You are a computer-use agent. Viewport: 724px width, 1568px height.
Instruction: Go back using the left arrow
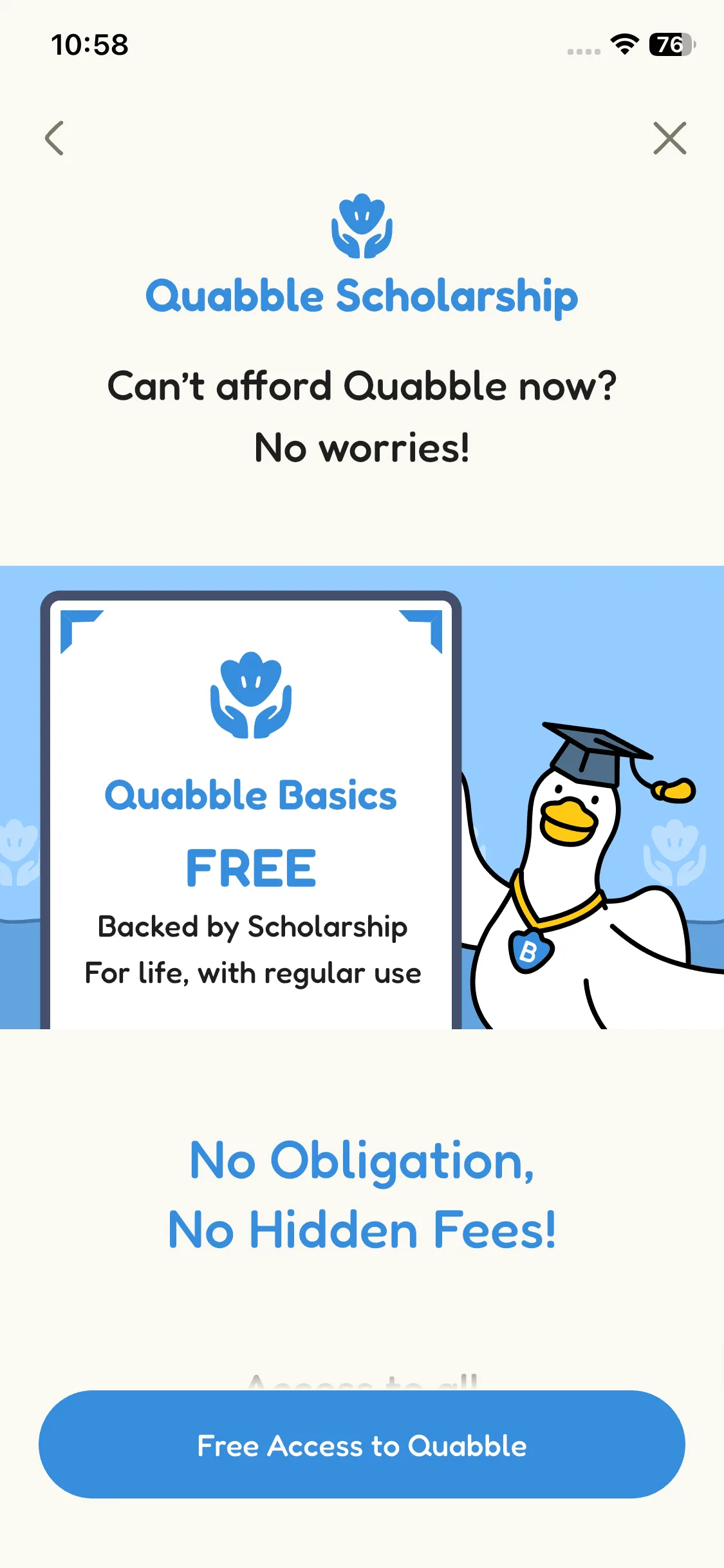click(x=55, y=138)
